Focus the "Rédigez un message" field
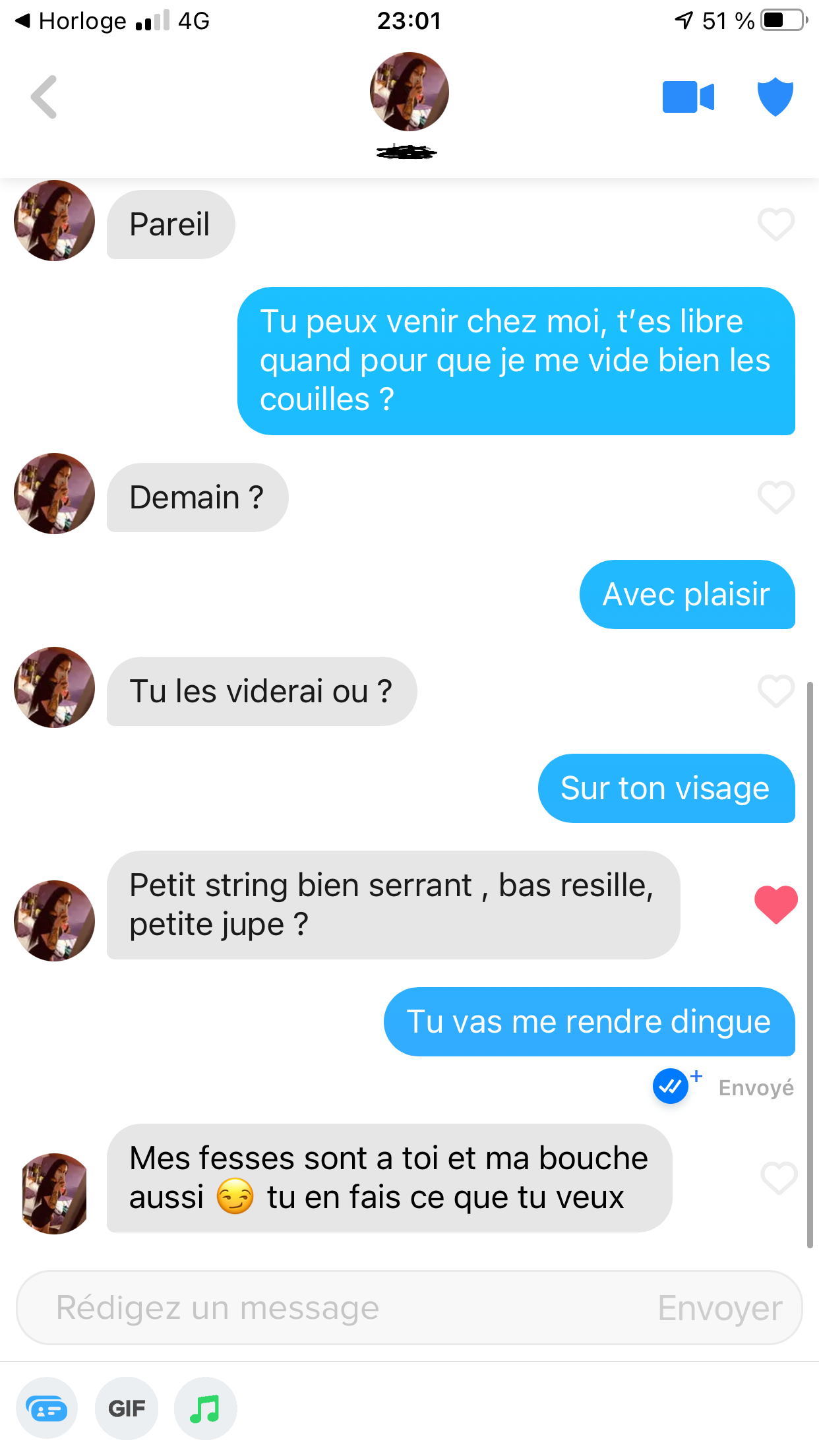 330,1308
